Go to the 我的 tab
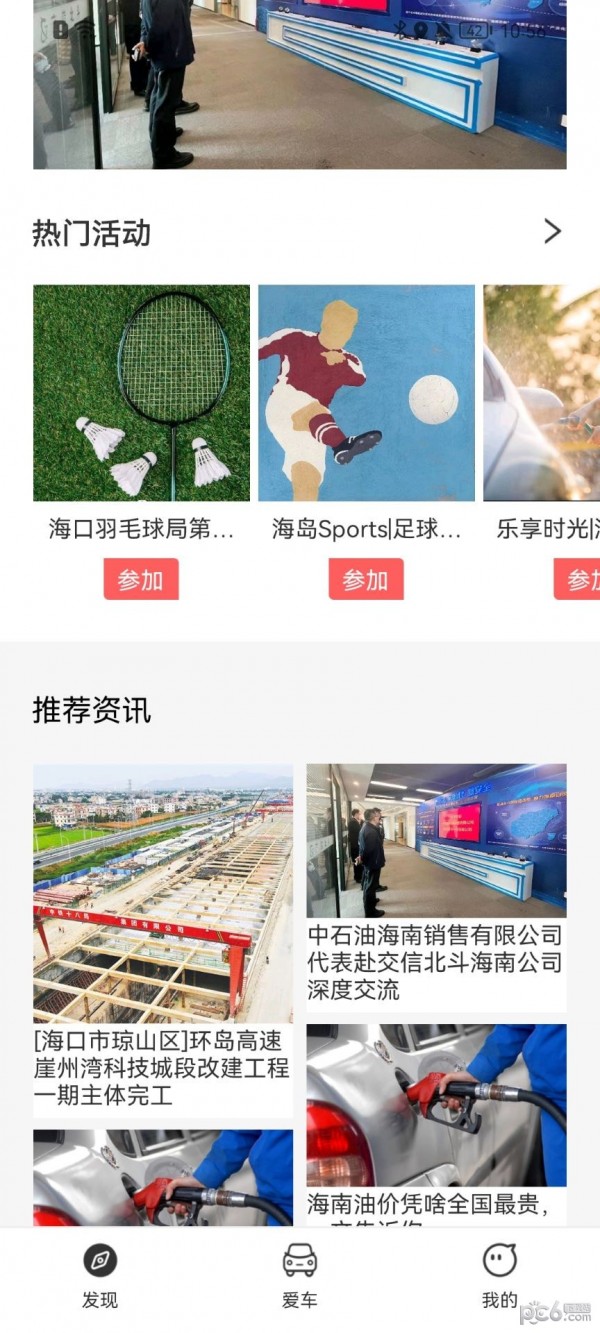The image size is (600, 1333). (500, 1275)
